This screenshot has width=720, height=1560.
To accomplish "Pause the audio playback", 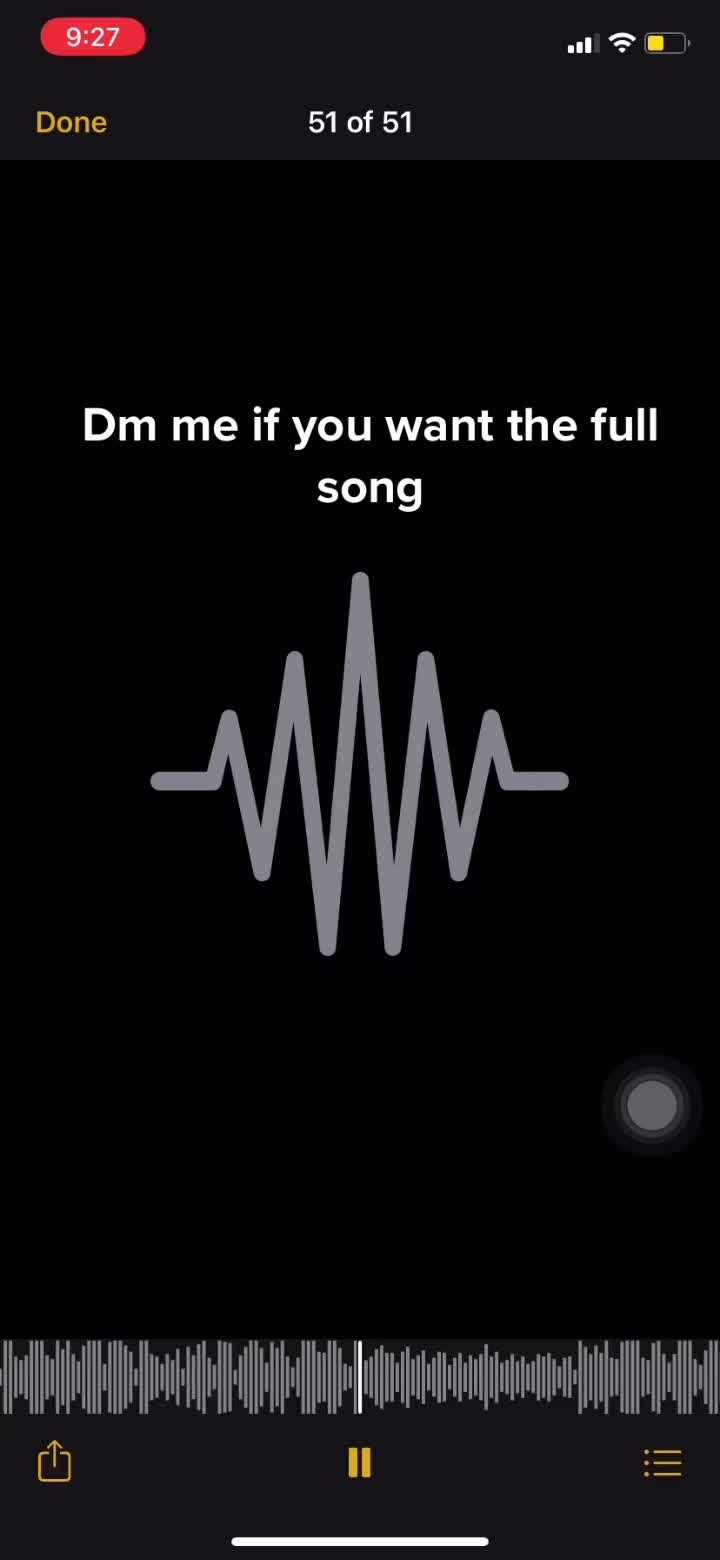I will pos(360,1462).
